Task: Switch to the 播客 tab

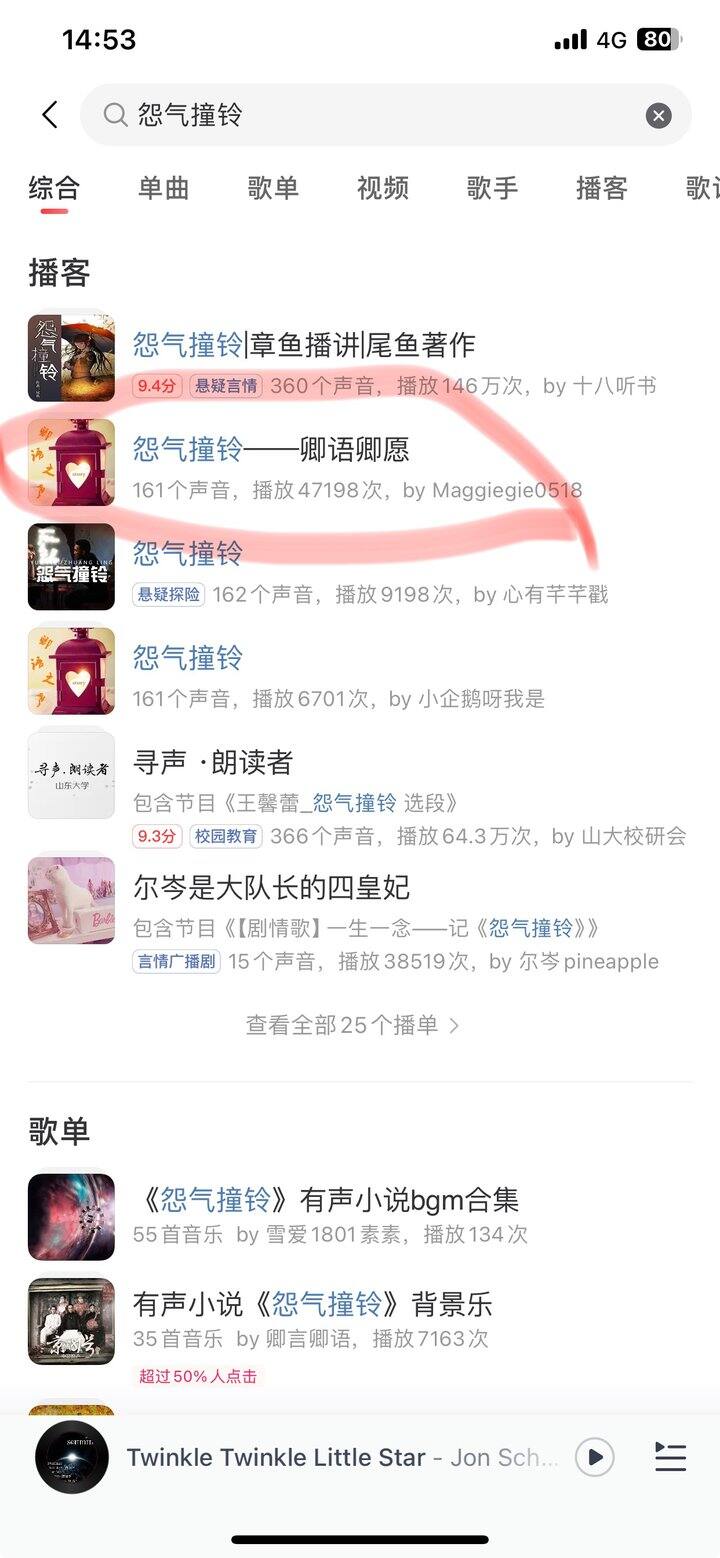Action: (601, 188)
